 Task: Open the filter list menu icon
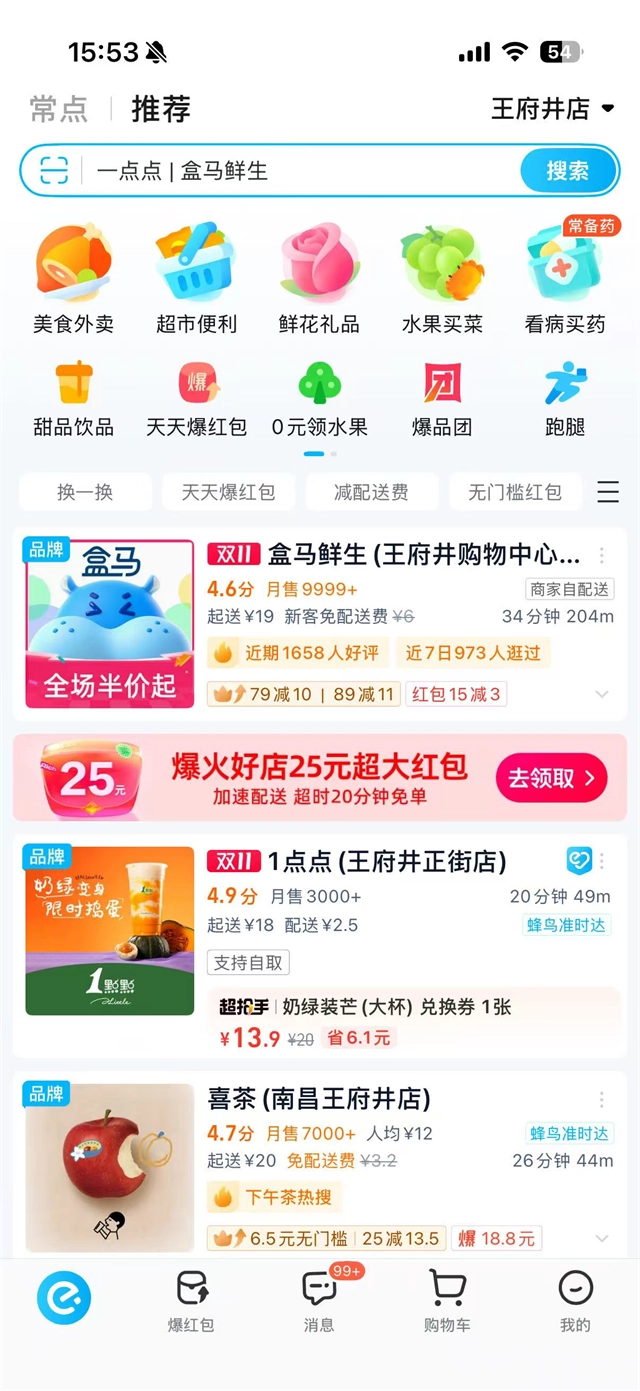[608, 492]
